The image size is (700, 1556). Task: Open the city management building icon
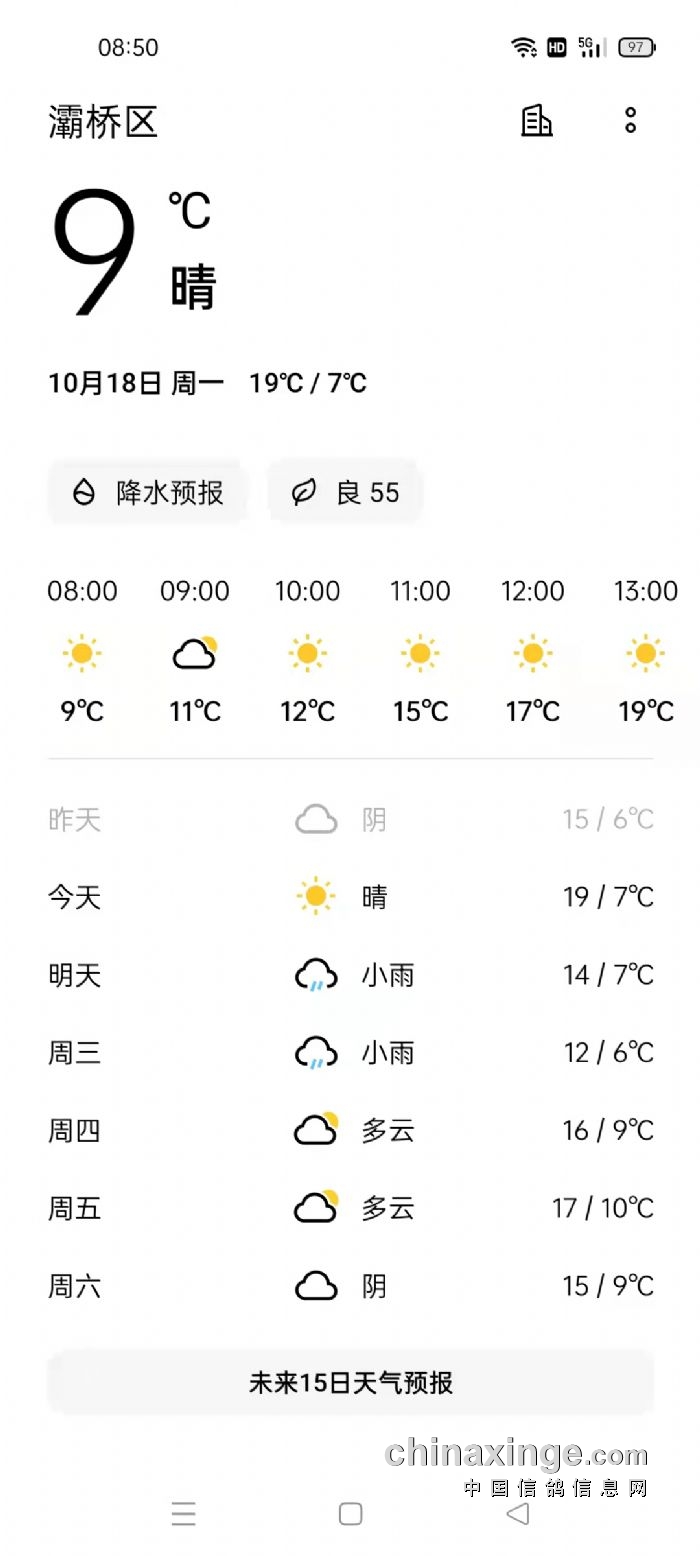coord(537,121)
